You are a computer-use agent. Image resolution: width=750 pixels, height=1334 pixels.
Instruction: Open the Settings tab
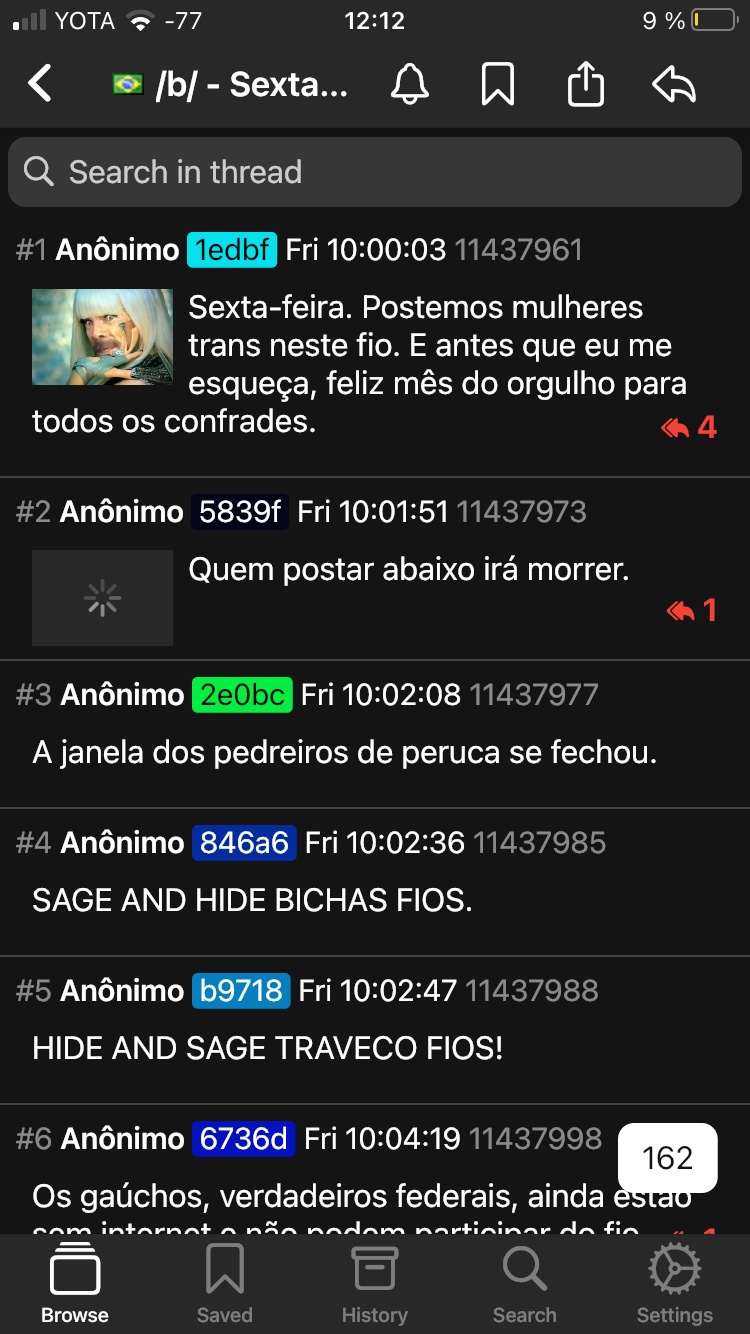[x=674, y=1284]
